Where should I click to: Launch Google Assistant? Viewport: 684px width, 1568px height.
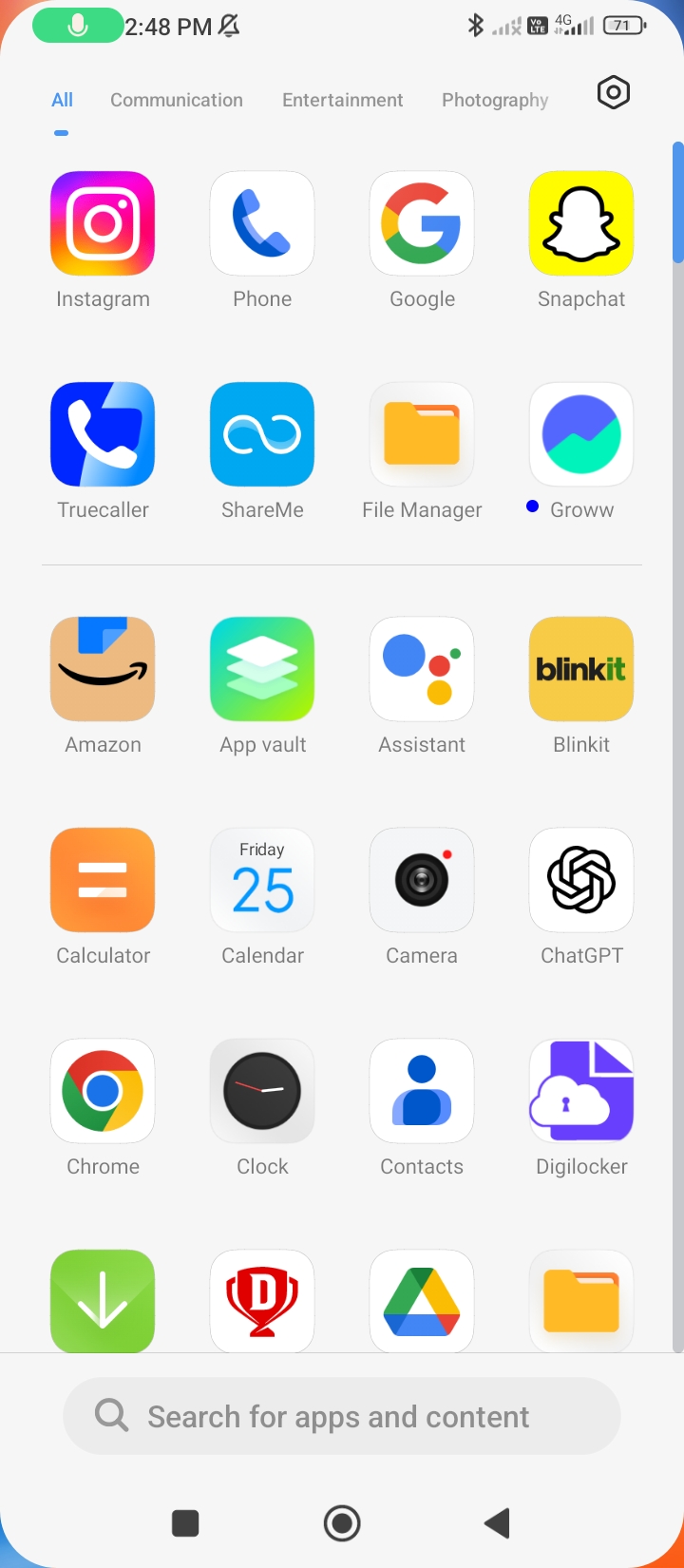point(422,669)
